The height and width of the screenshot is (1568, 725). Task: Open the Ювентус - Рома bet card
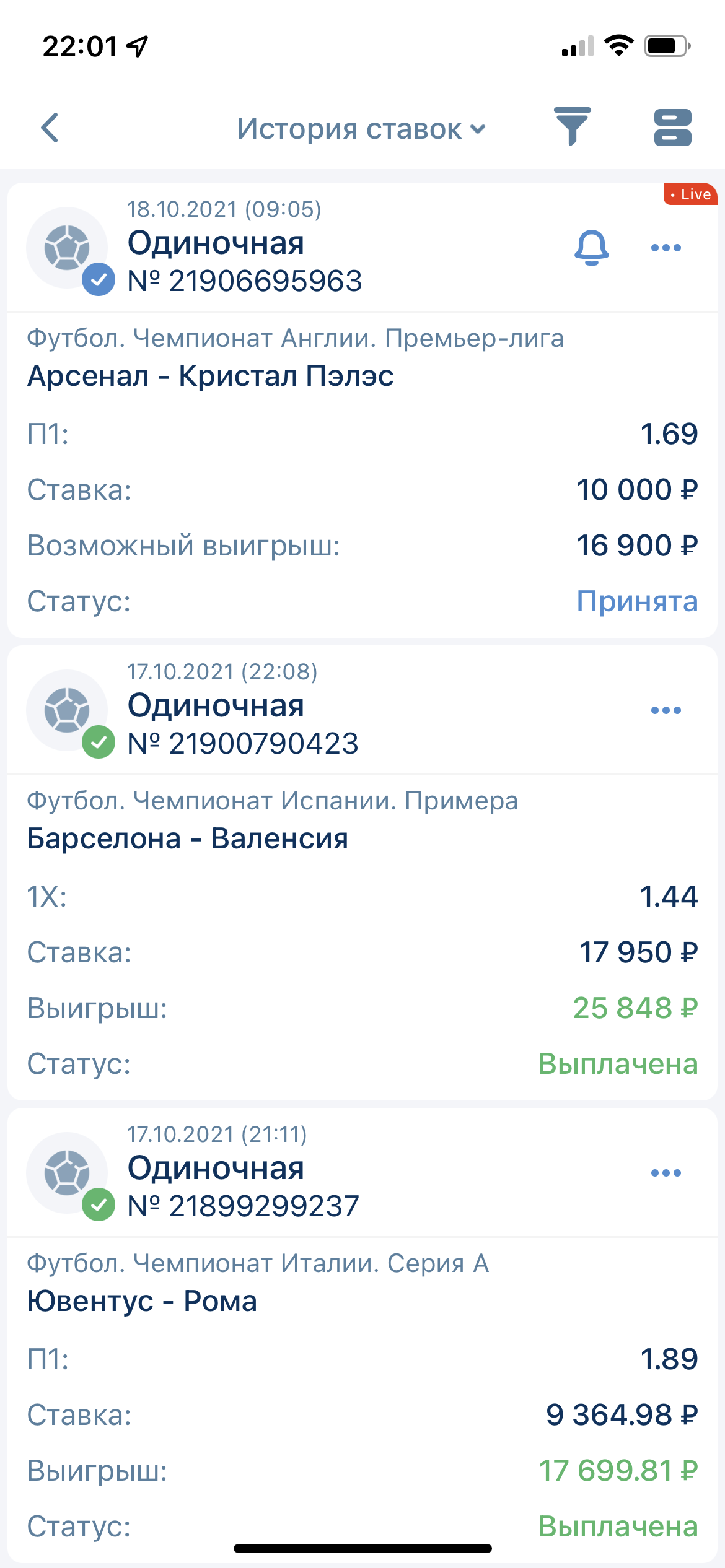point(142,1302)
